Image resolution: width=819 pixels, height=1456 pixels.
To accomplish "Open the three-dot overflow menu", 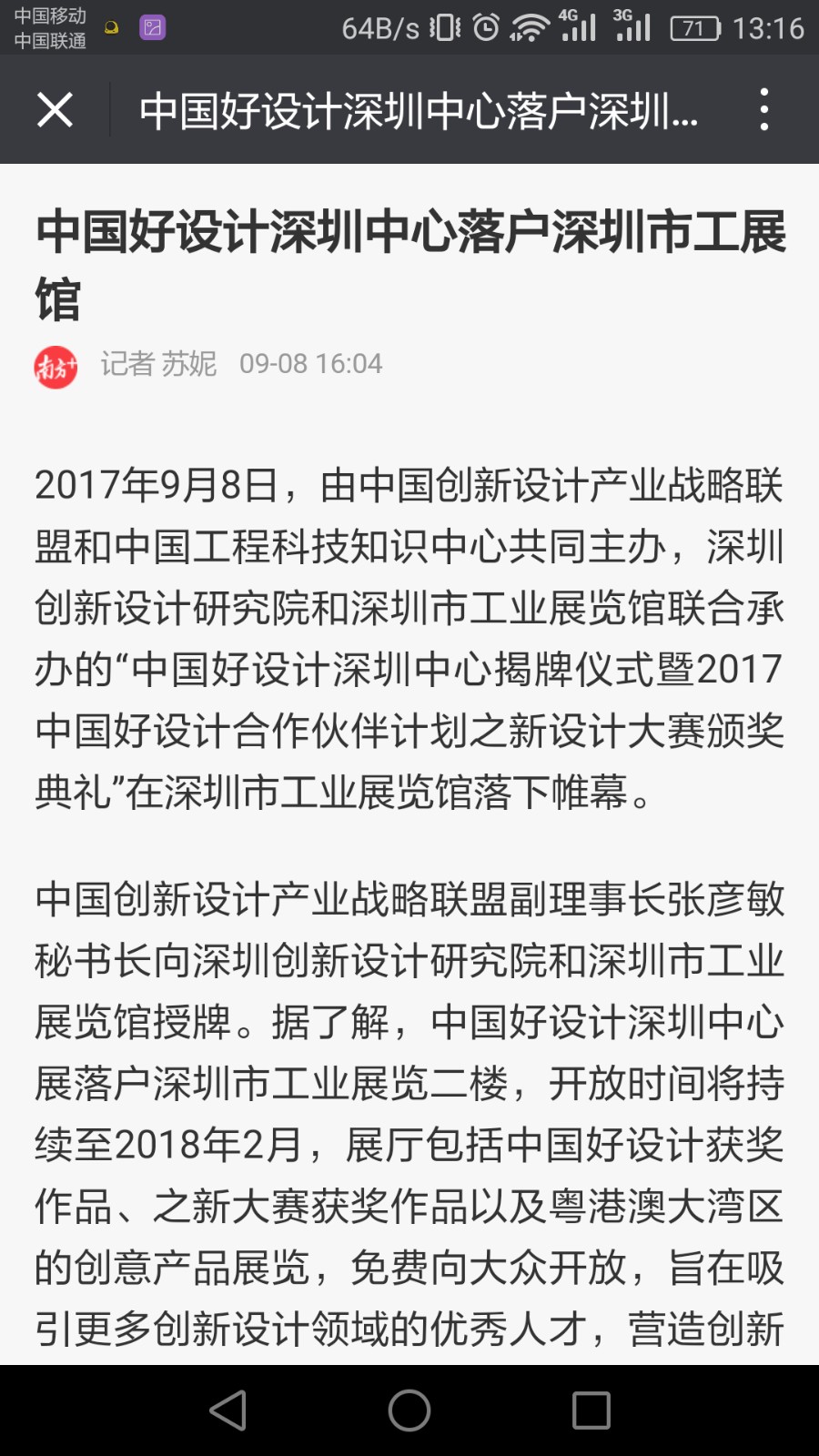I will coord(764,110).
